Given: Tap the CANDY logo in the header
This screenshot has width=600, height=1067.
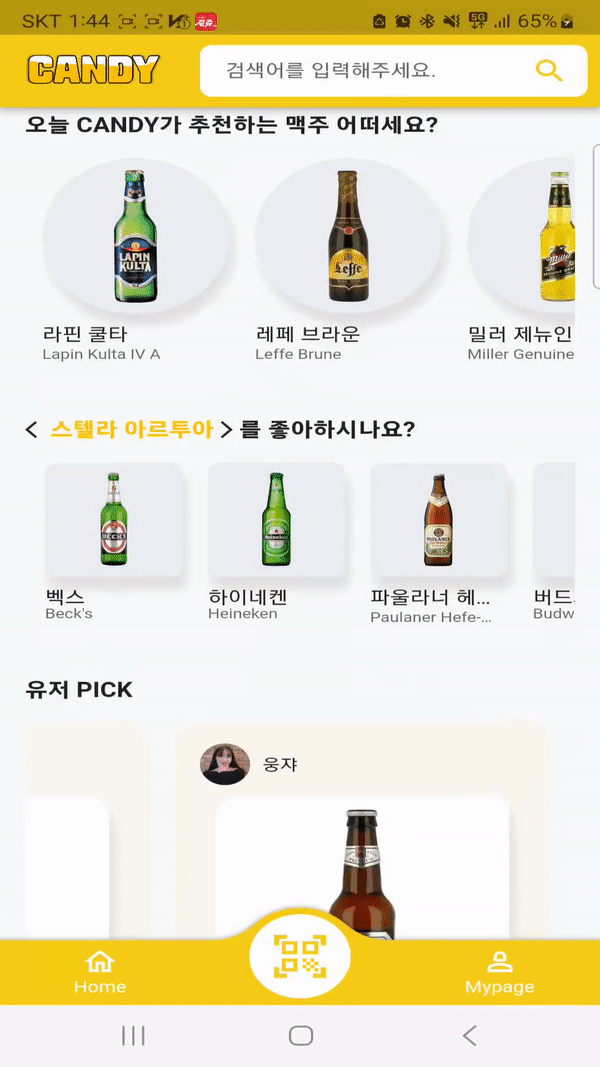Looking at the screenshot, I should [93, 71].
